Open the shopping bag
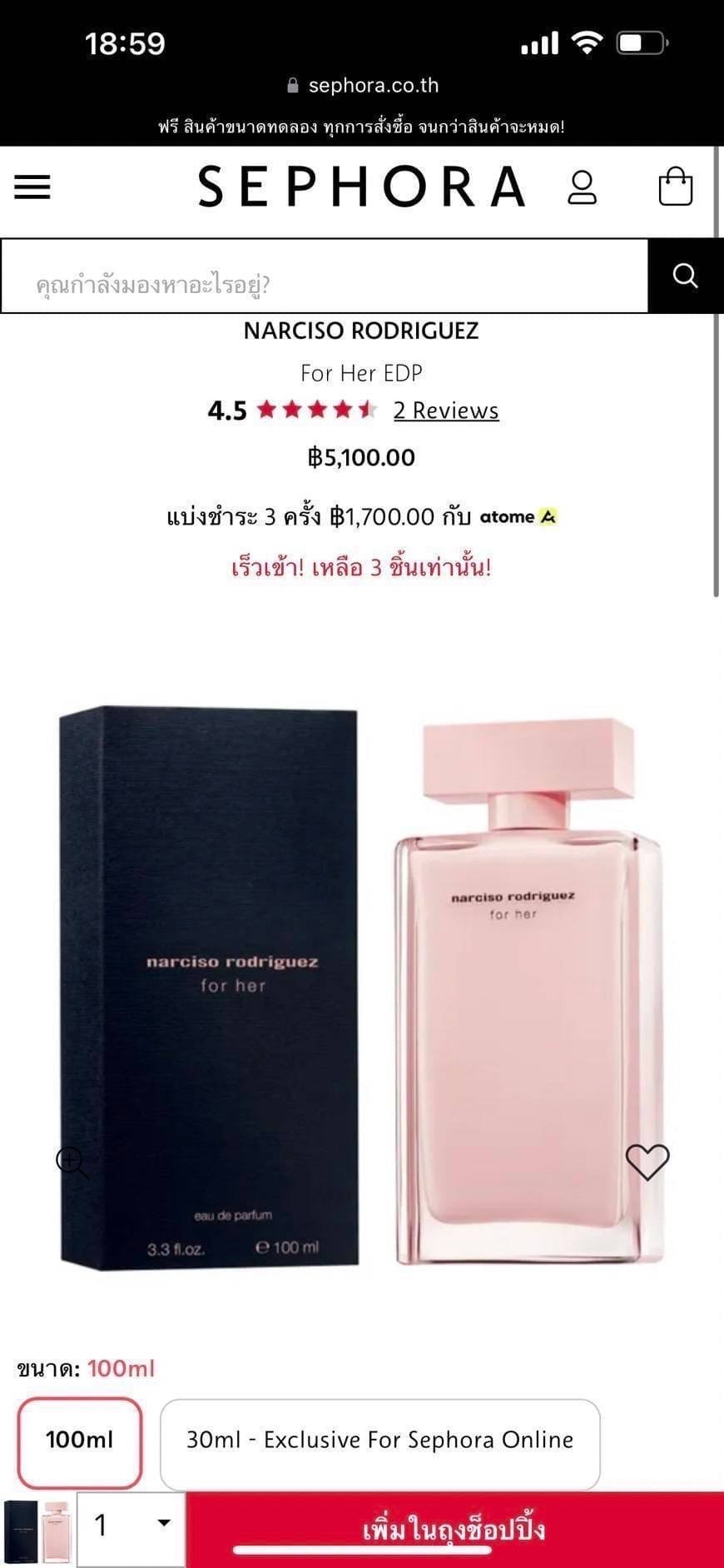This screenshot has height=1568, width=724. tap(675, 187)
